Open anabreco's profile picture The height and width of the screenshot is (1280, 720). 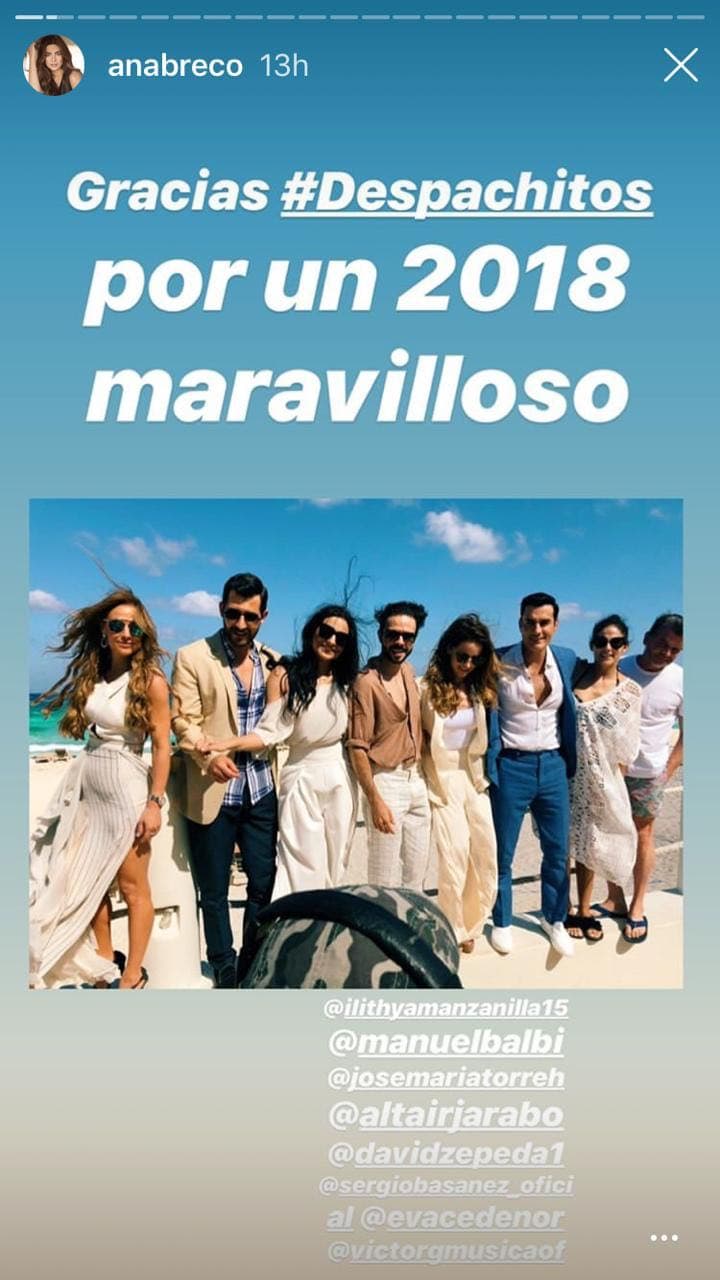(53, 66)
